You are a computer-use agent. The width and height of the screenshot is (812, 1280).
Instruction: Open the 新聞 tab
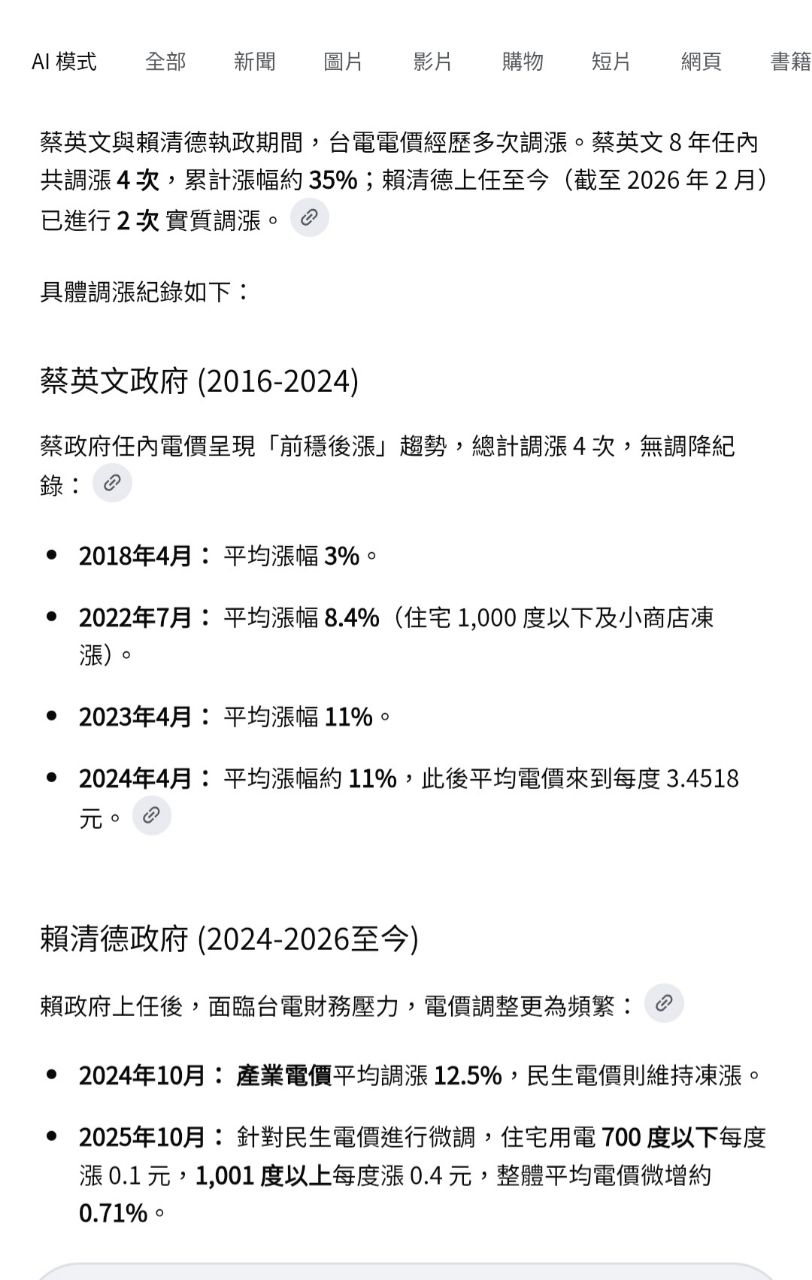[254, 62]
